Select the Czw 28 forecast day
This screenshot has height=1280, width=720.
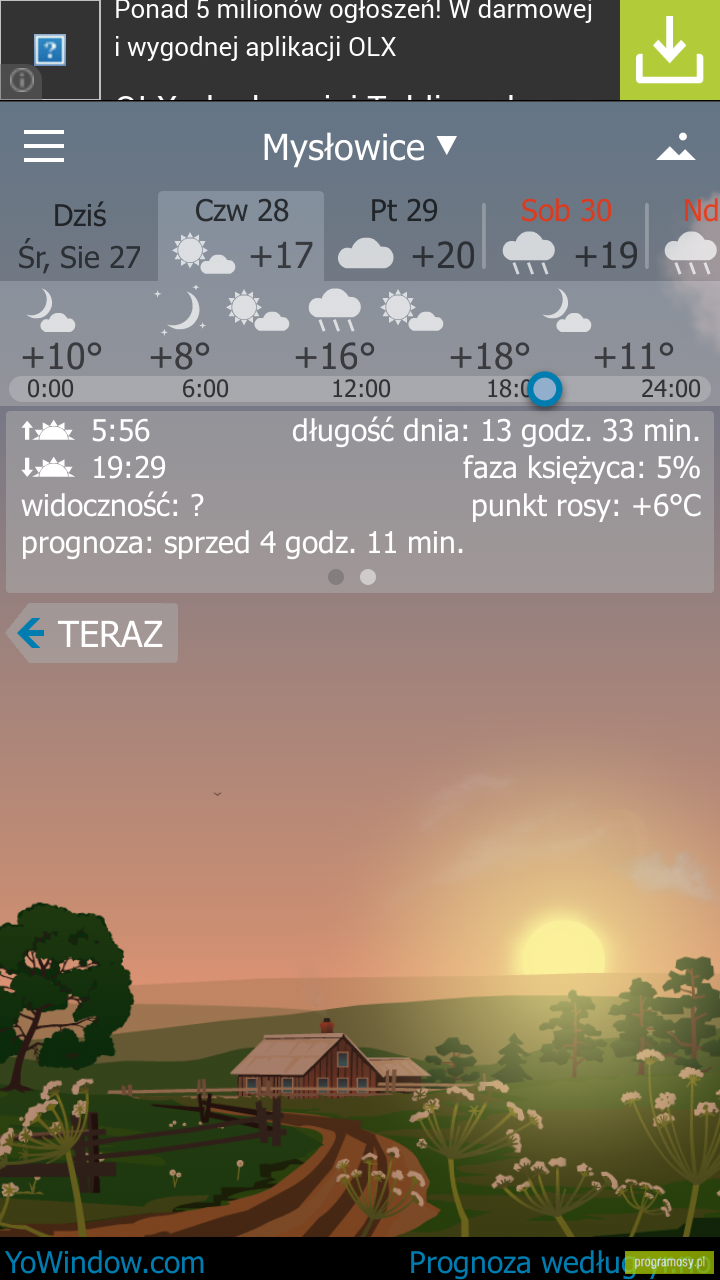pyautogui.click(x=241, y=236)
